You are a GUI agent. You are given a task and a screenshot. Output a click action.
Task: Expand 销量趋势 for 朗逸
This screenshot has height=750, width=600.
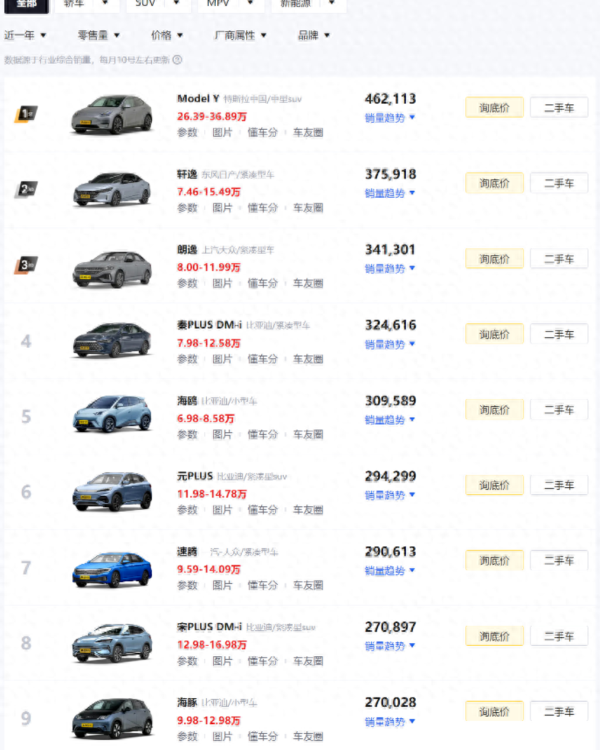390,268
